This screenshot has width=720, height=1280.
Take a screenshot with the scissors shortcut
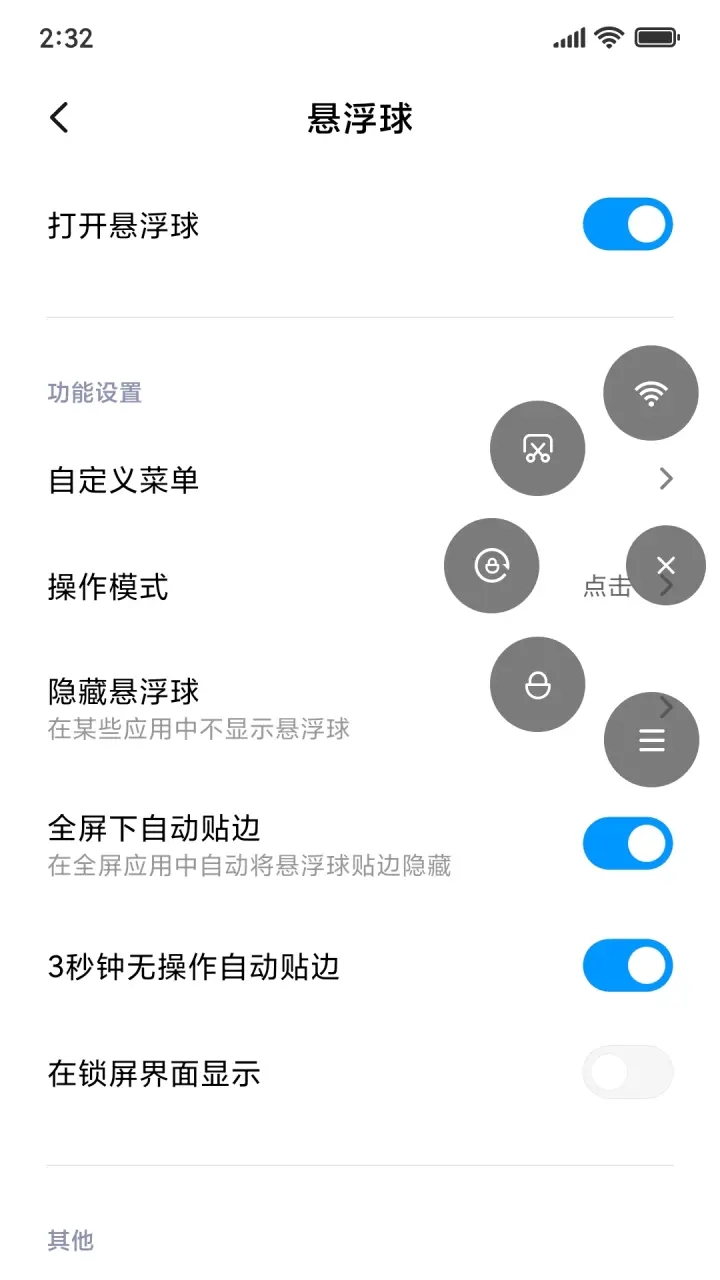coord(537,449)
